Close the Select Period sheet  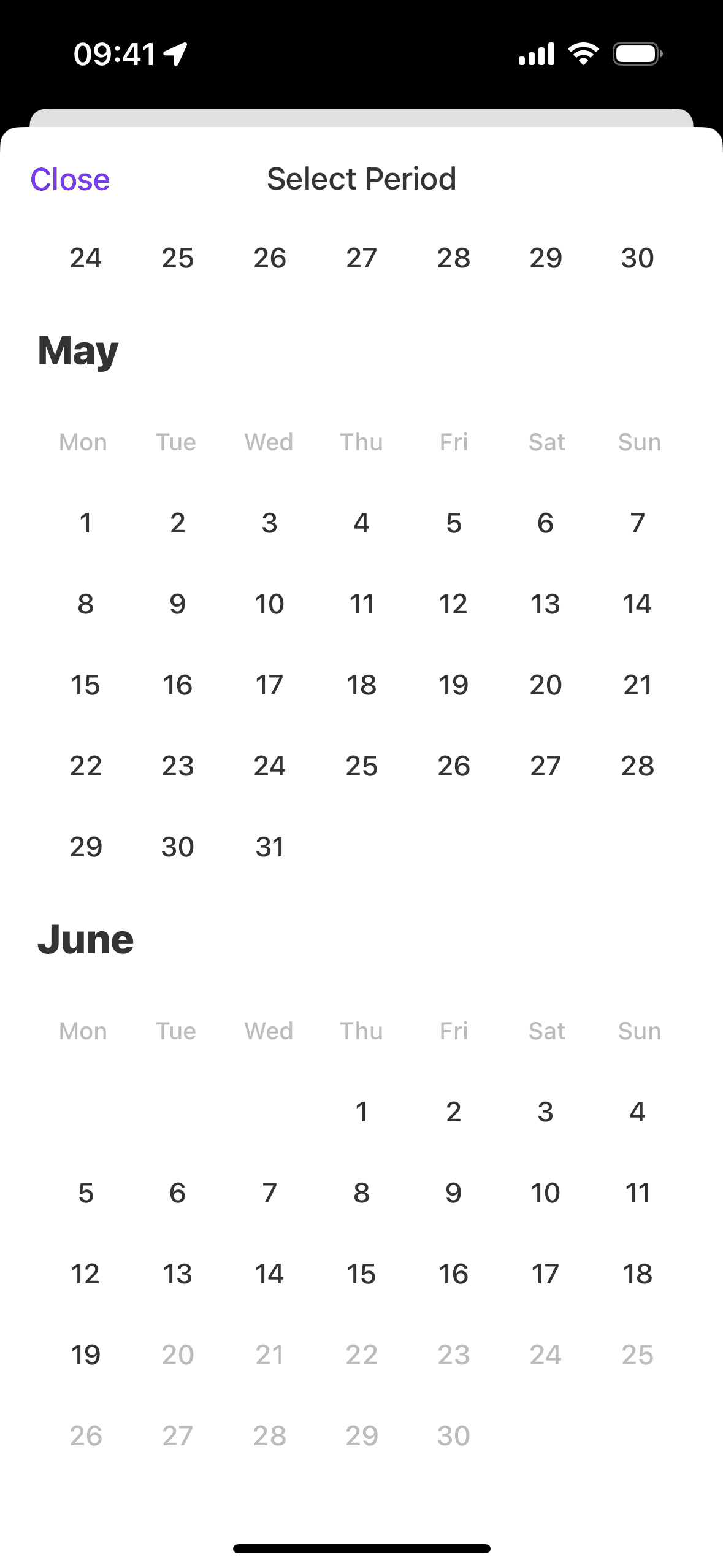pos(70,179)
